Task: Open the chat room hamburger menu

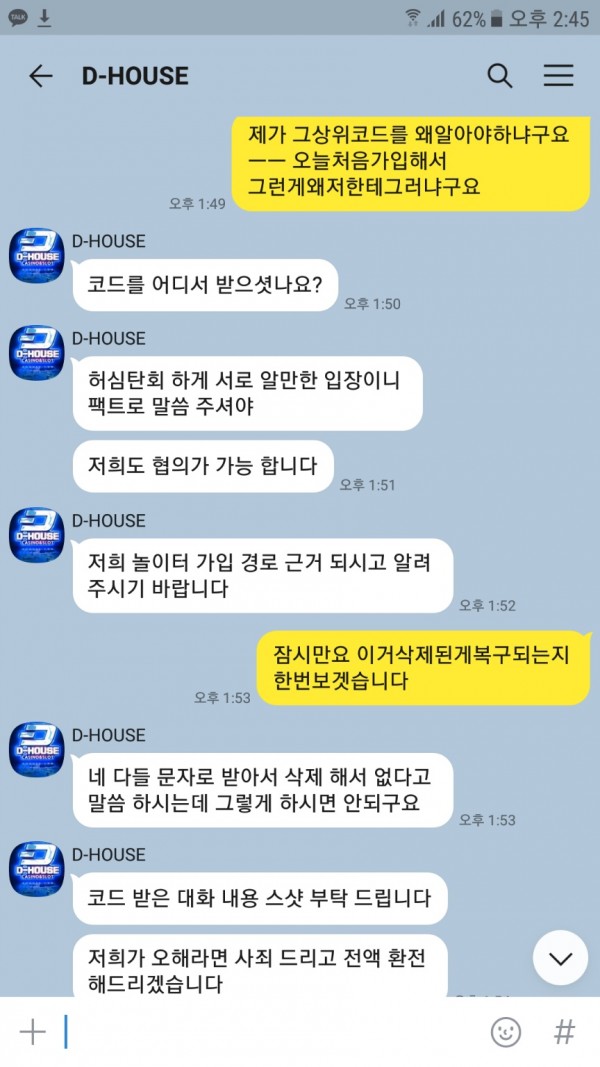Action: click(558, 76)
